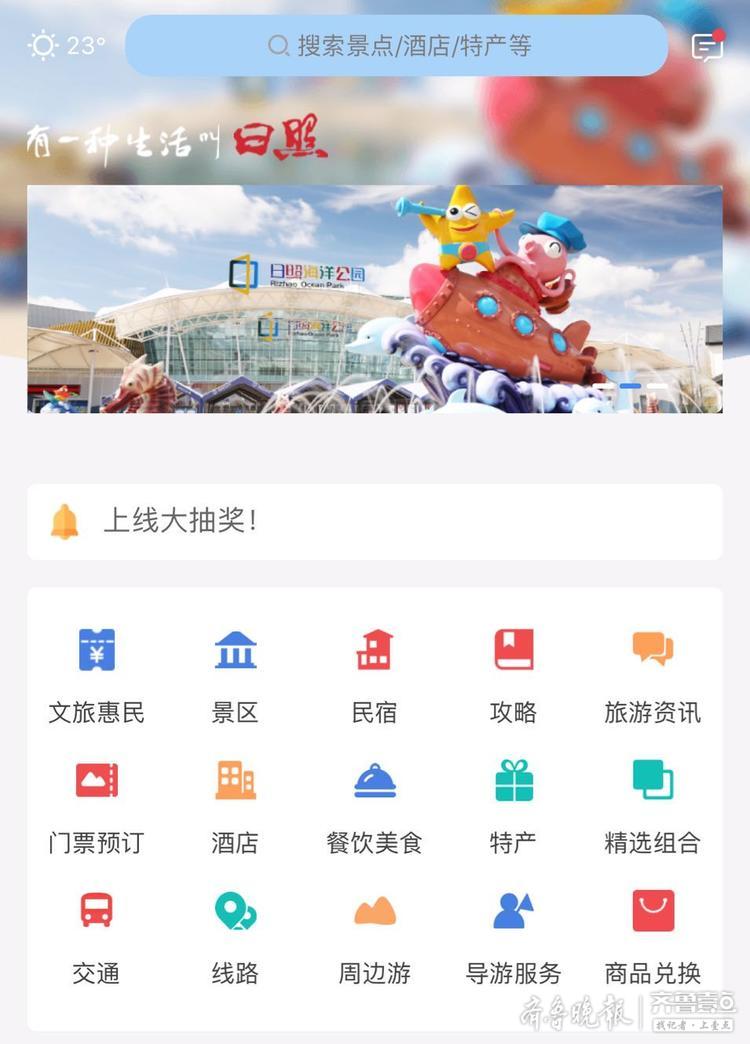Open the messages icon with red dot
This screenshot has height=1044, width=750.
coord(707,46)
